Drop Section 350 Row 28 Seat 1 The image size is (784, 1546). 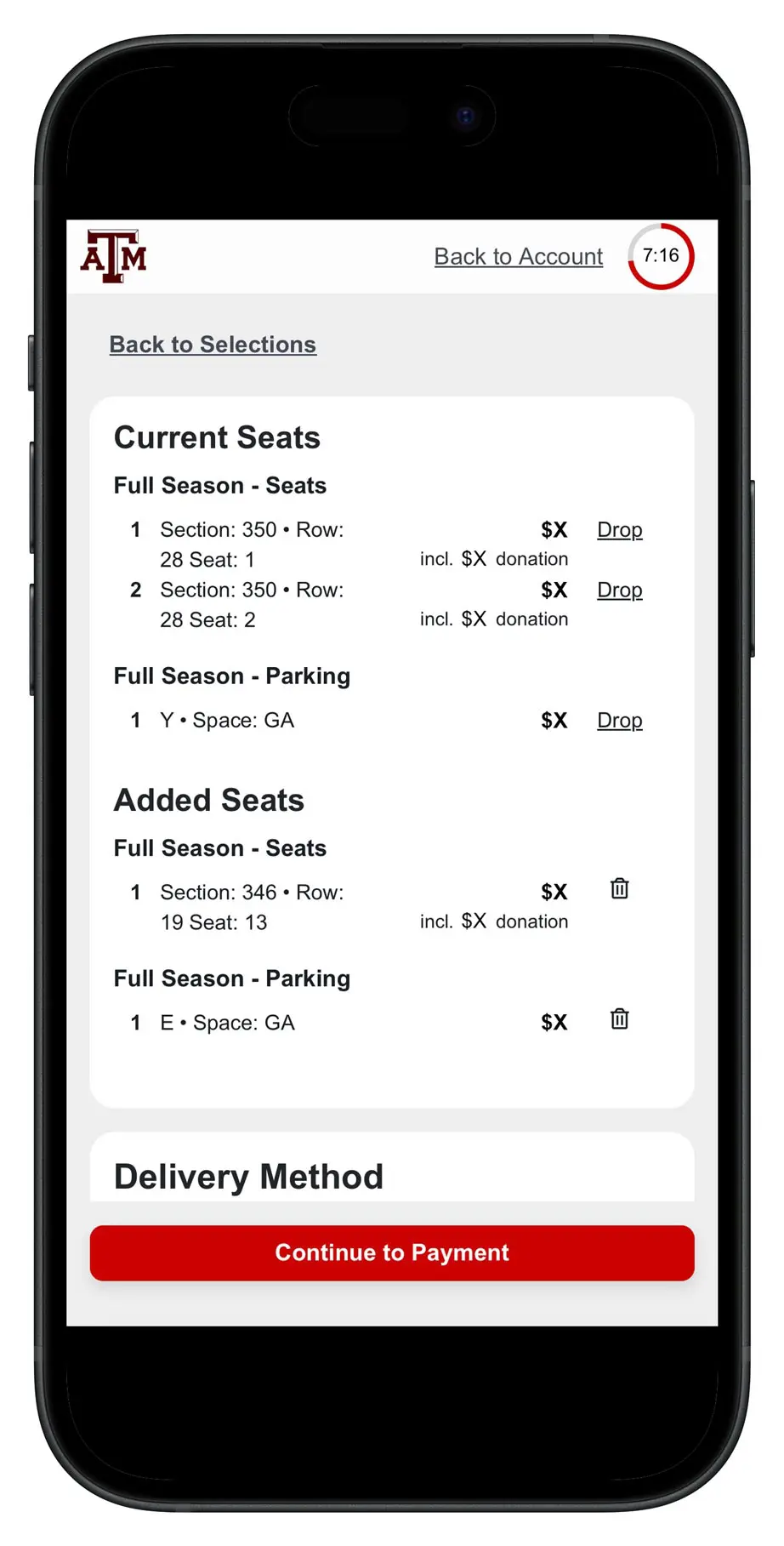[x=619, y=529]
